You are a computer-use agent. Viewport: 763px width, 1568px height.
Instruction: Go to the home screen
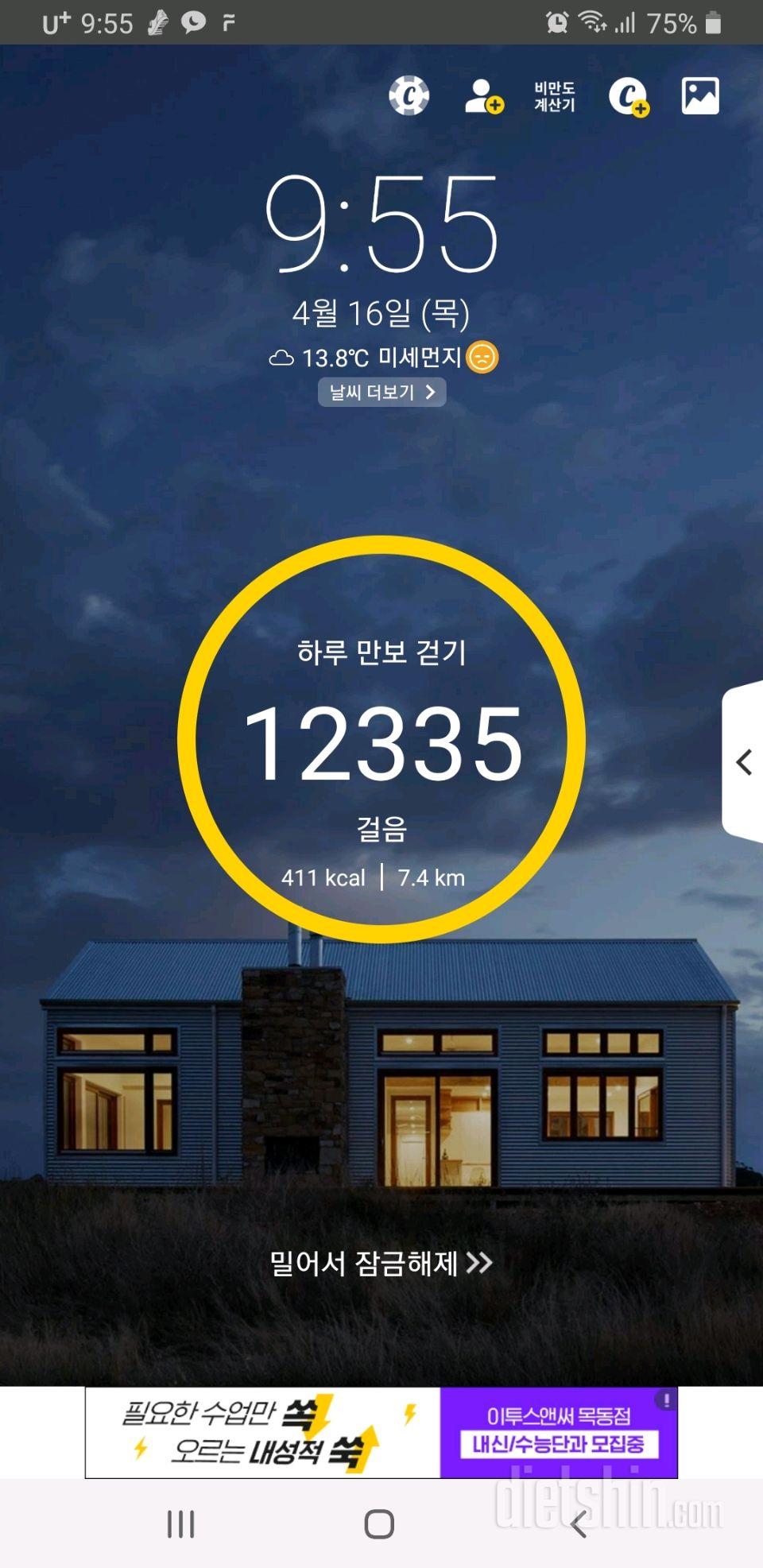click(379, 1524)
